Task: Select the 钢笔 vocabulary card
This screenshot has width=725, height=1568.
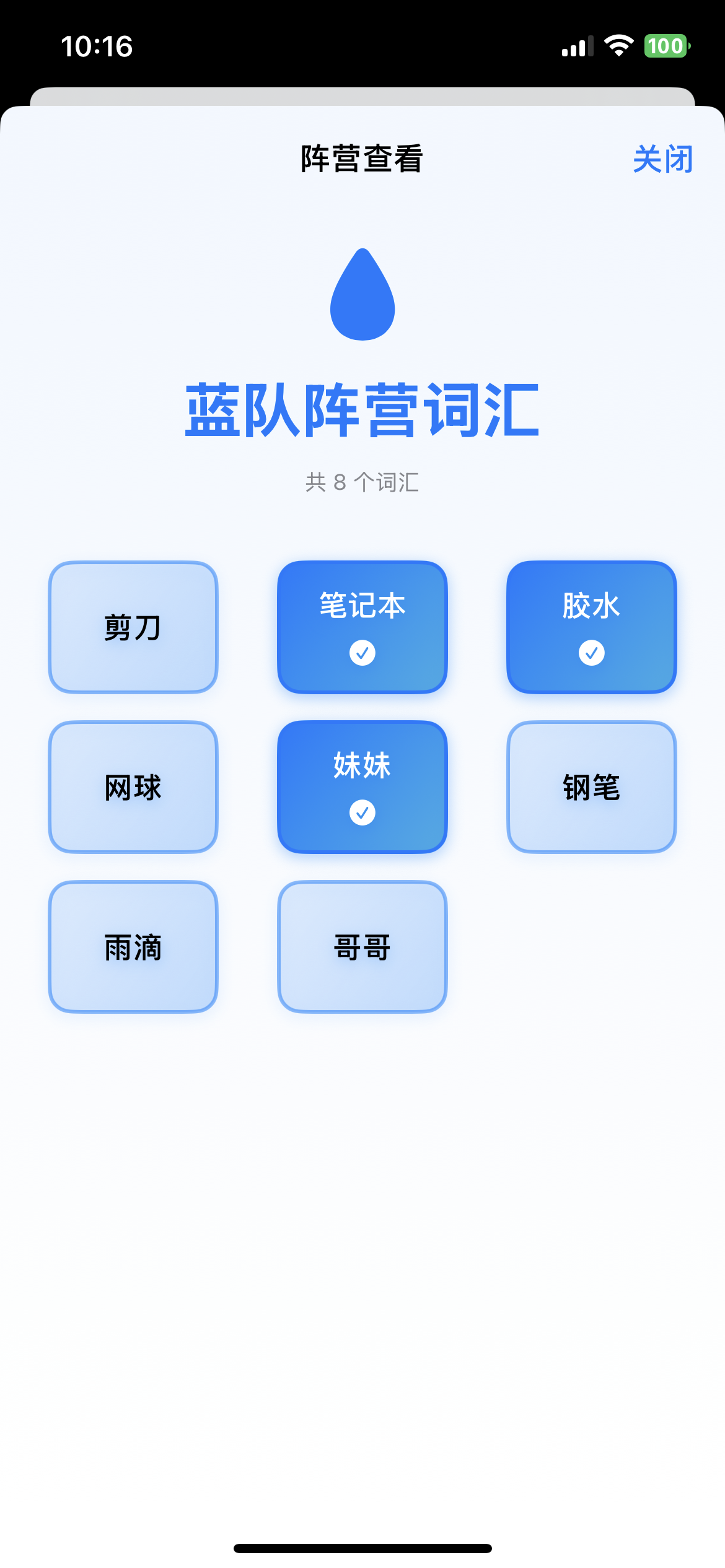Action: 592,787
